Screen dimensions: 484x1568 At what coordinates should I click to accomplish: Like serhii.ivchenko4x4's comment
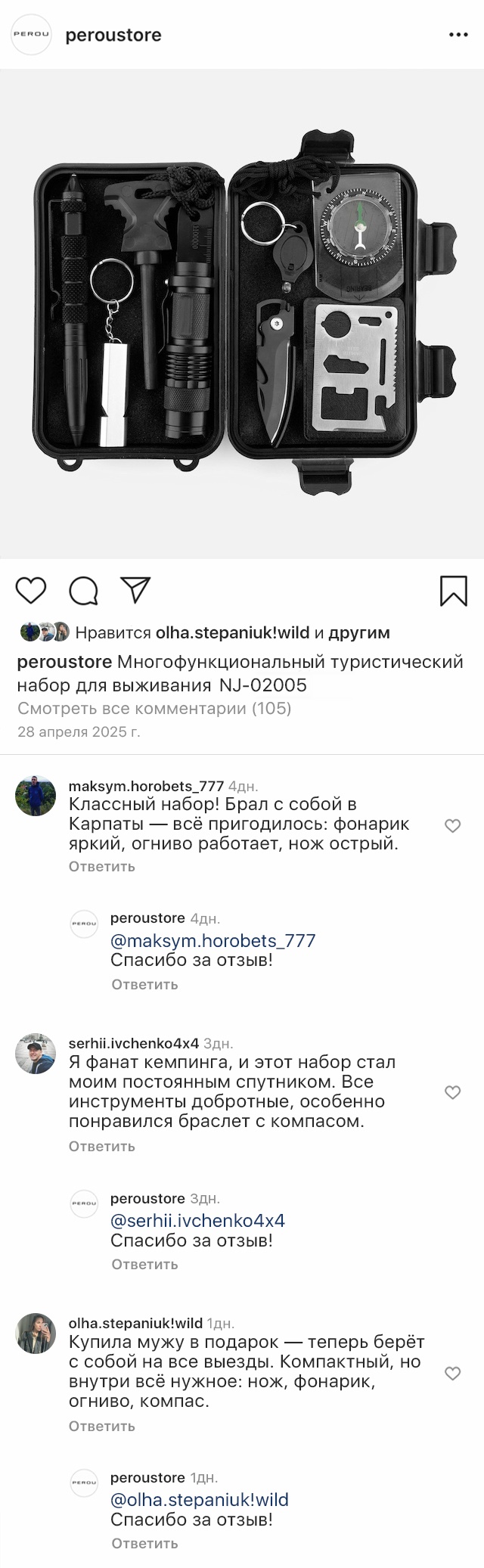(452, 1092)
